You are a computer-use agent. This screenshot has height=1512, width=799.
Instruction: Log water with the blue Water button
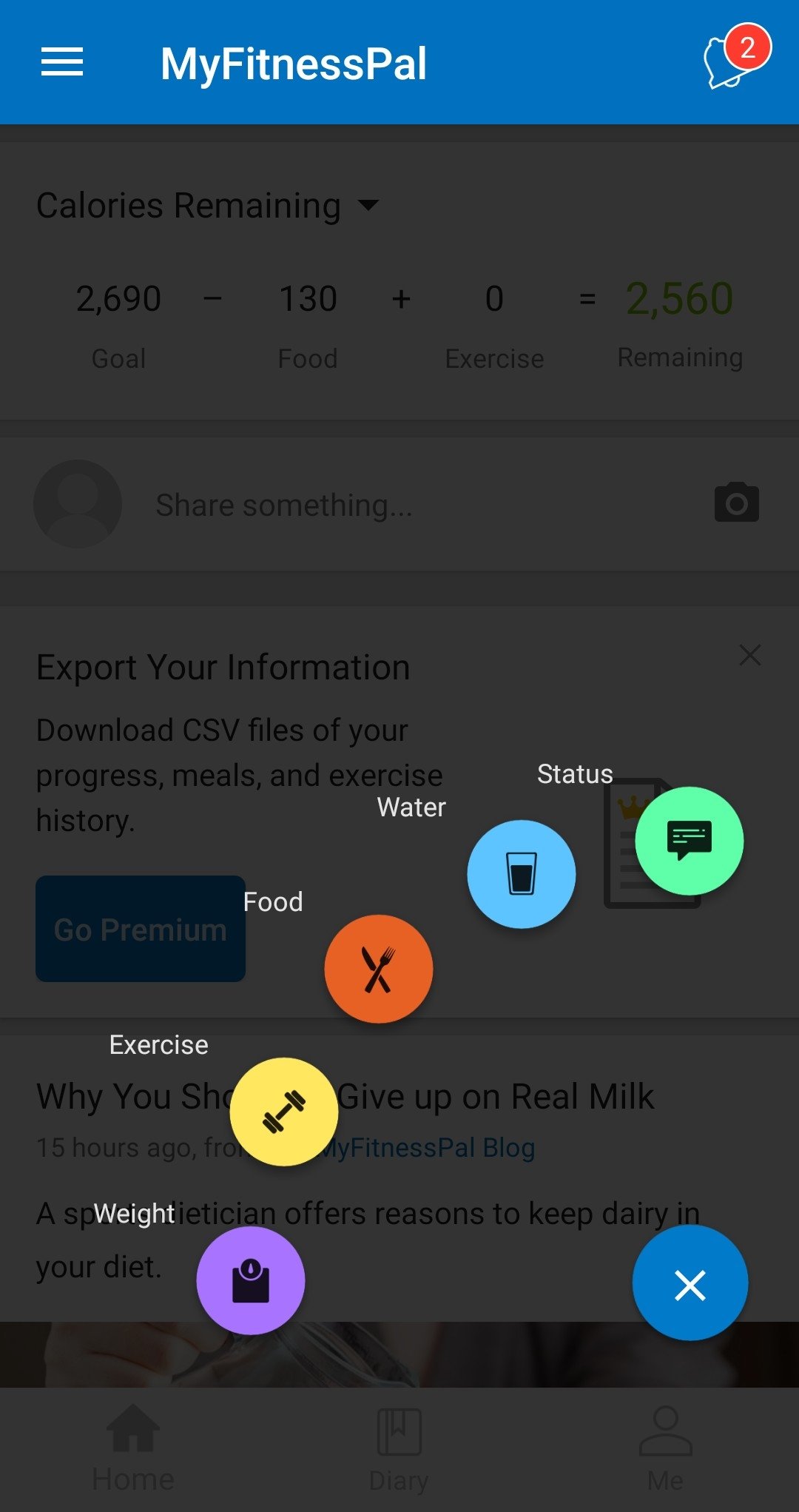click(522, 874)
